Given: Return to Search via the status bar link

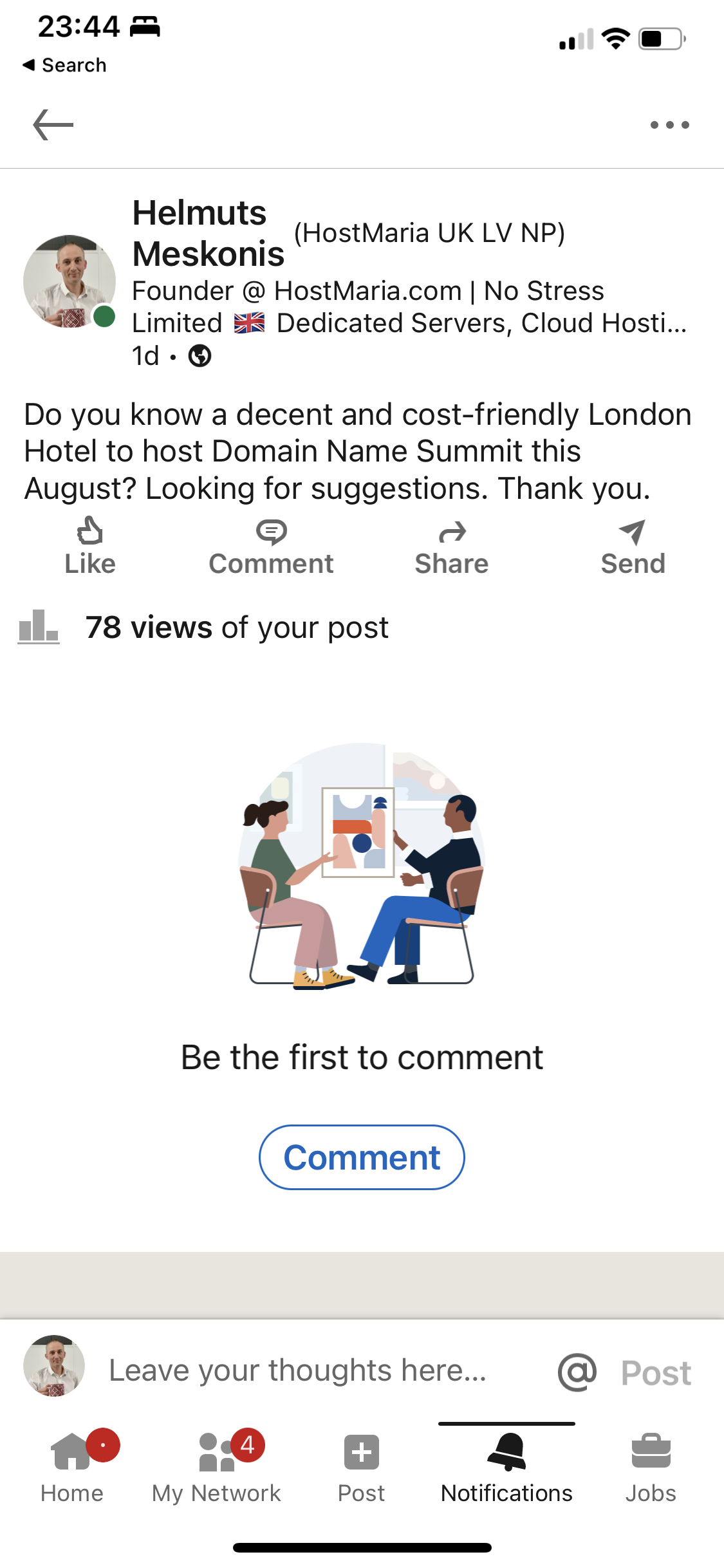Looking at the screenshot, I should (64, 65).
